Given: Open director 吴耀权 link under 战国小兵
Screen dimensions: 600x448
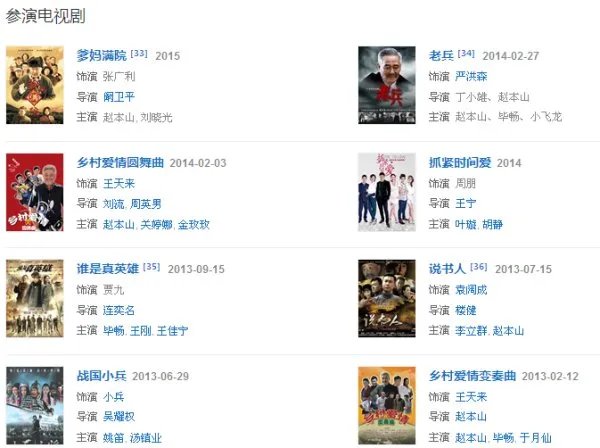Looking at the screenshot, I should click(118, 417).
